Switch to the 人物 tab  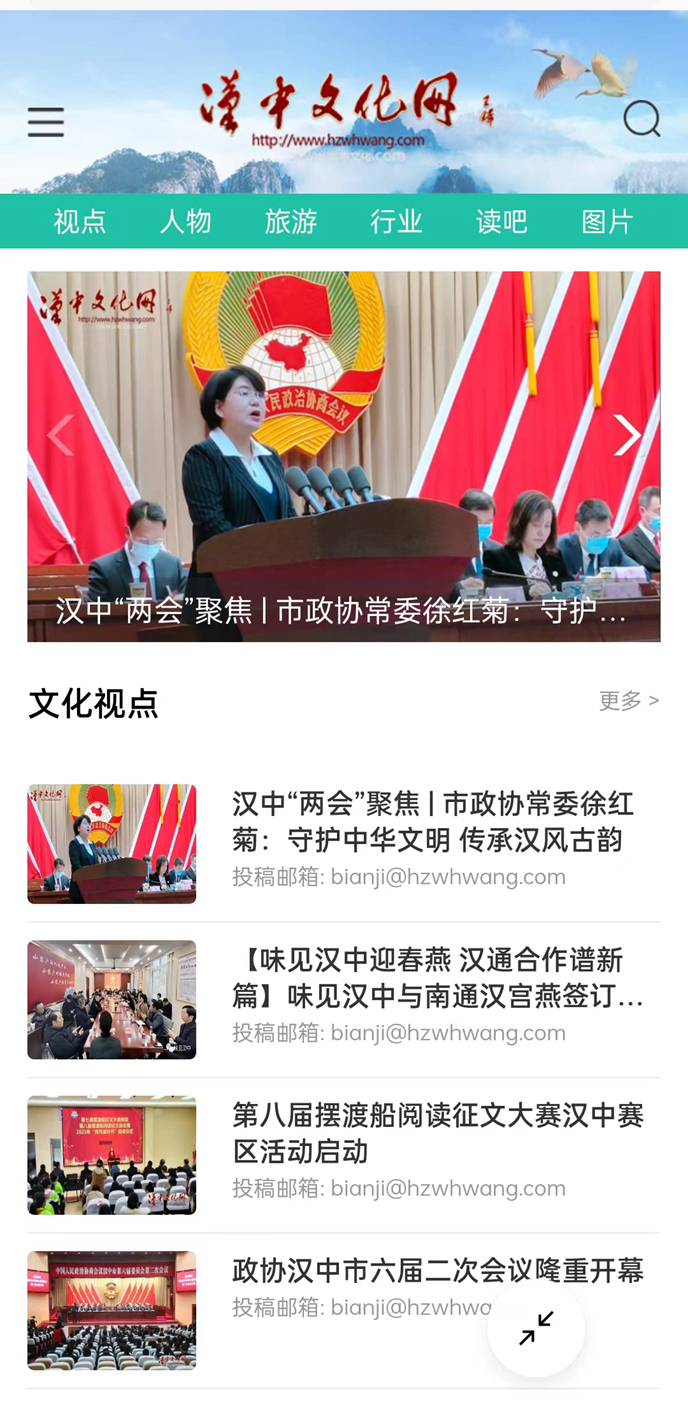tap(186, 221)
